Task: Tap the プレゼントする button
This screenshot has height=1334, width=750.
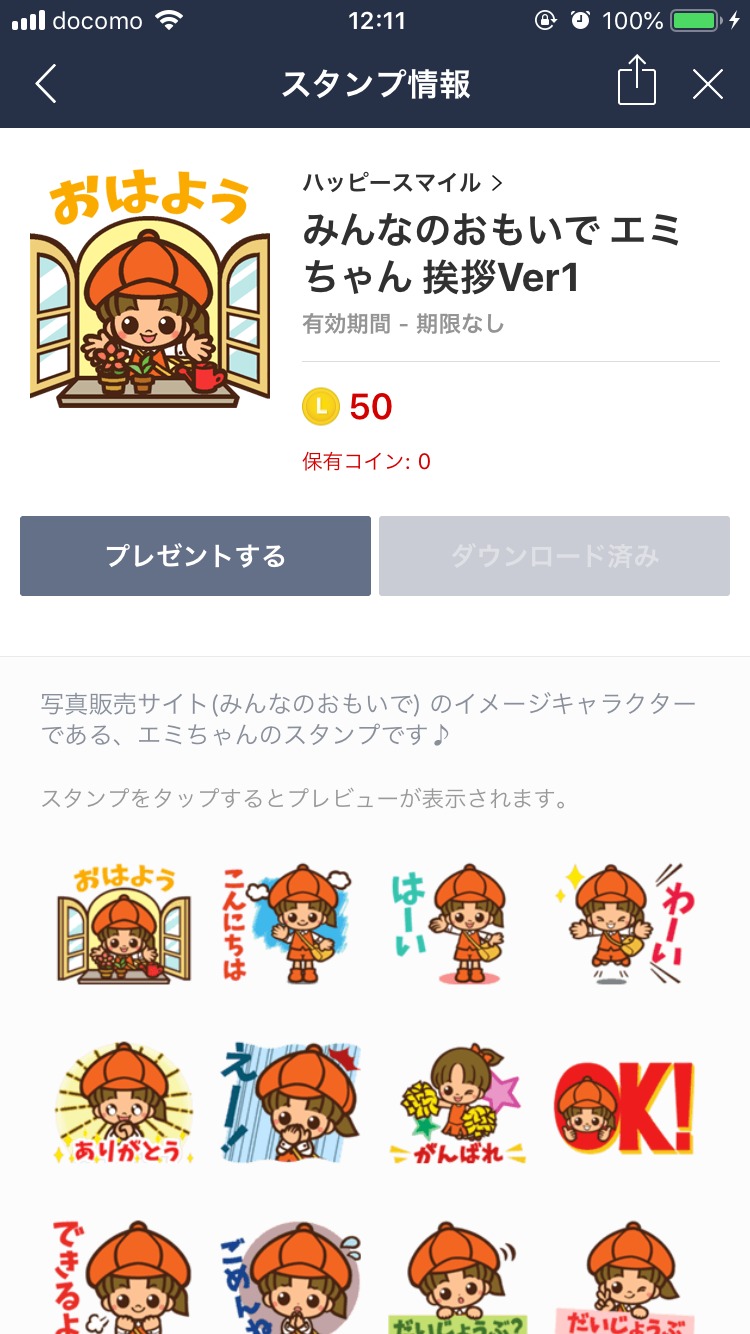Action: (x=195, y=556)
